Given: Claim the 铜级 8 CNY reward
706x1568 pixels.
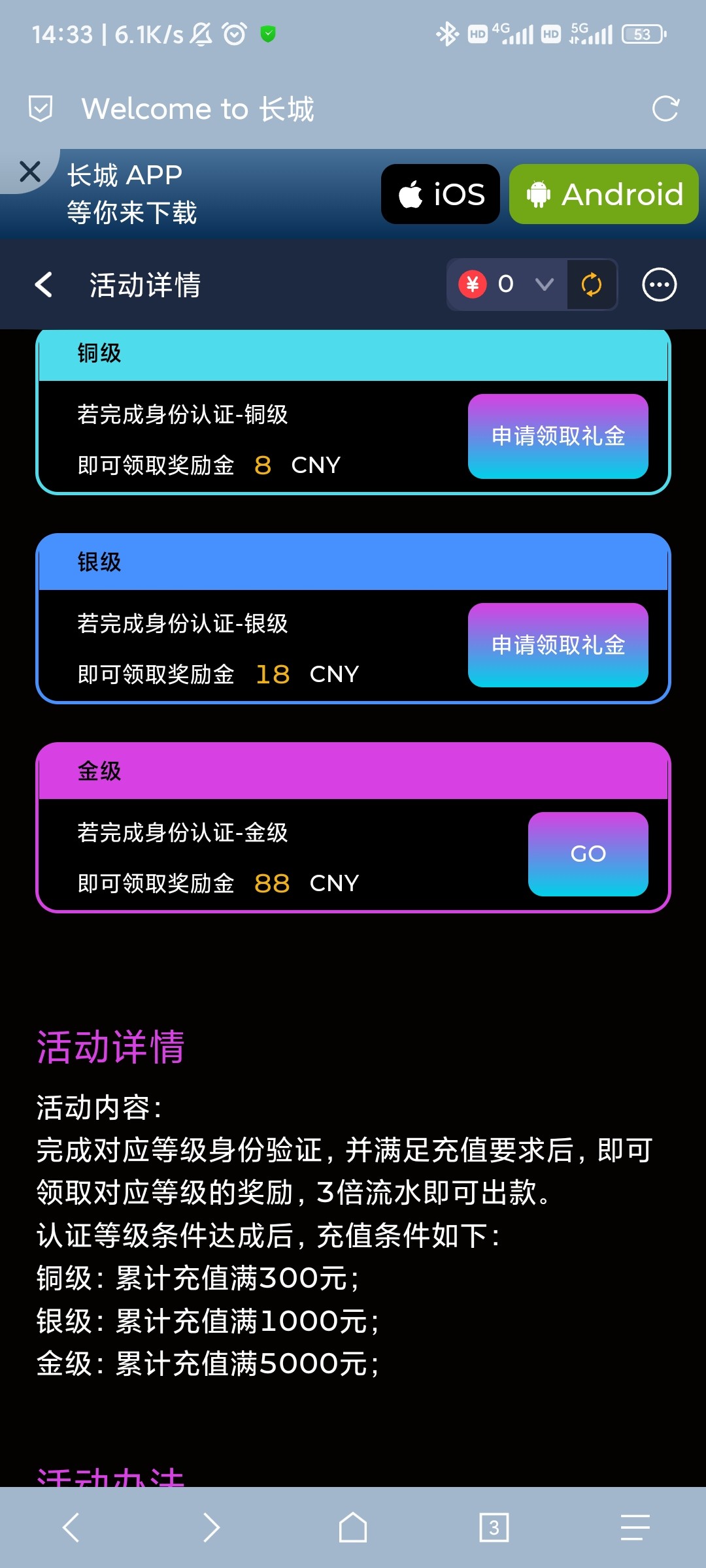Looking at the screenshot, I should pyautogui.click(x=558, y=436).
